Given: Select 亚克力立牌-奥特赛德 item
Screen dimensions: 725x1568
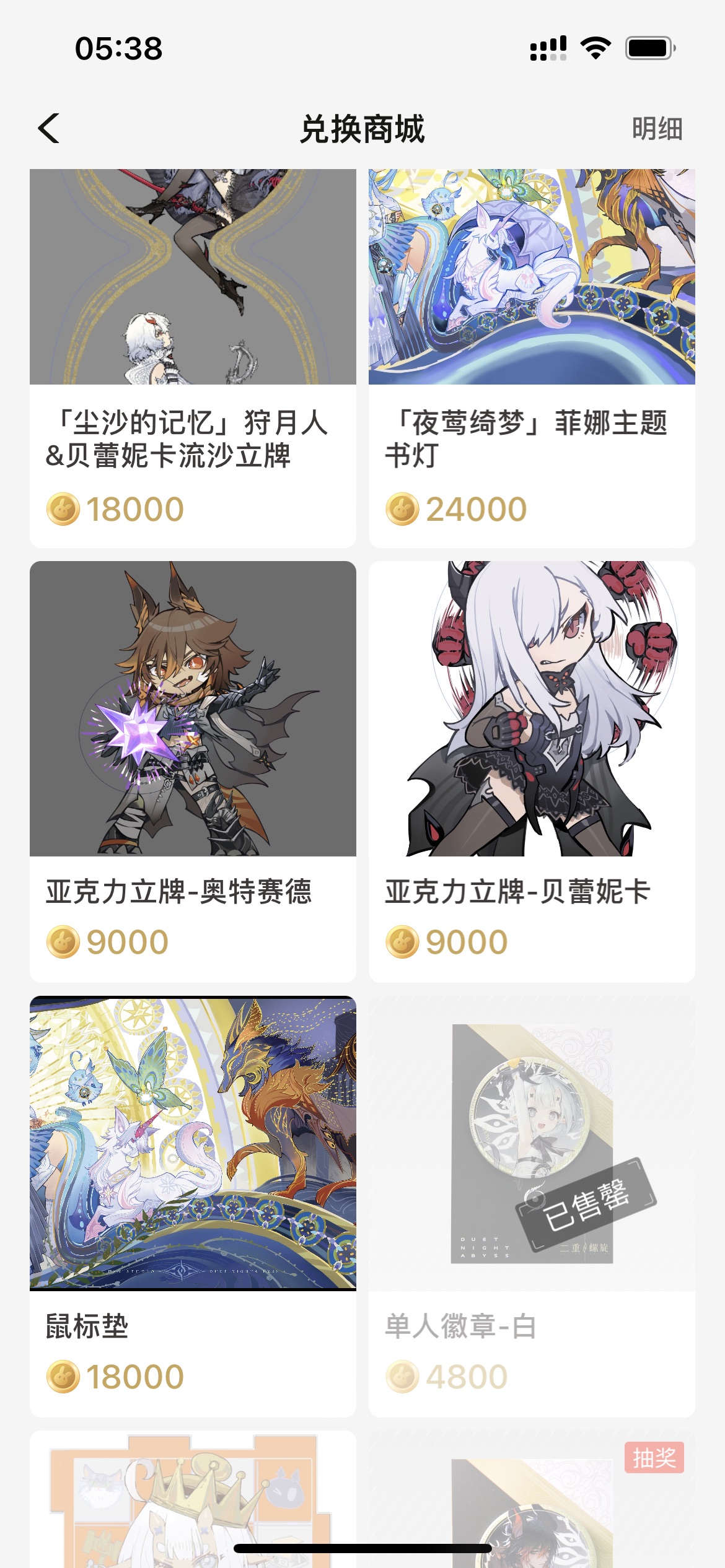Looking at the screenshot, I should 193,770.
